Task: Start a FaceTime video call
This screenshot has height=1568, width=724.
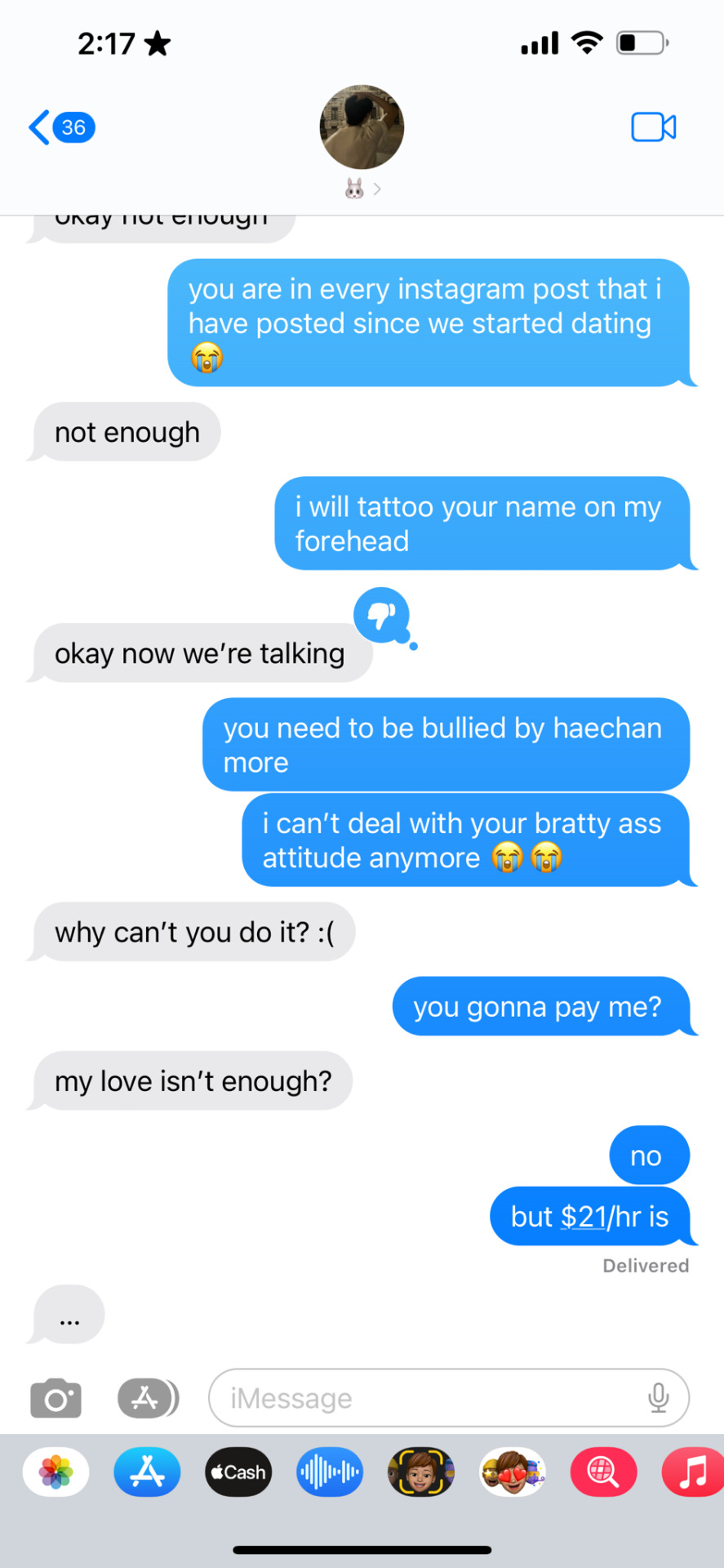Action: point(653,127)
